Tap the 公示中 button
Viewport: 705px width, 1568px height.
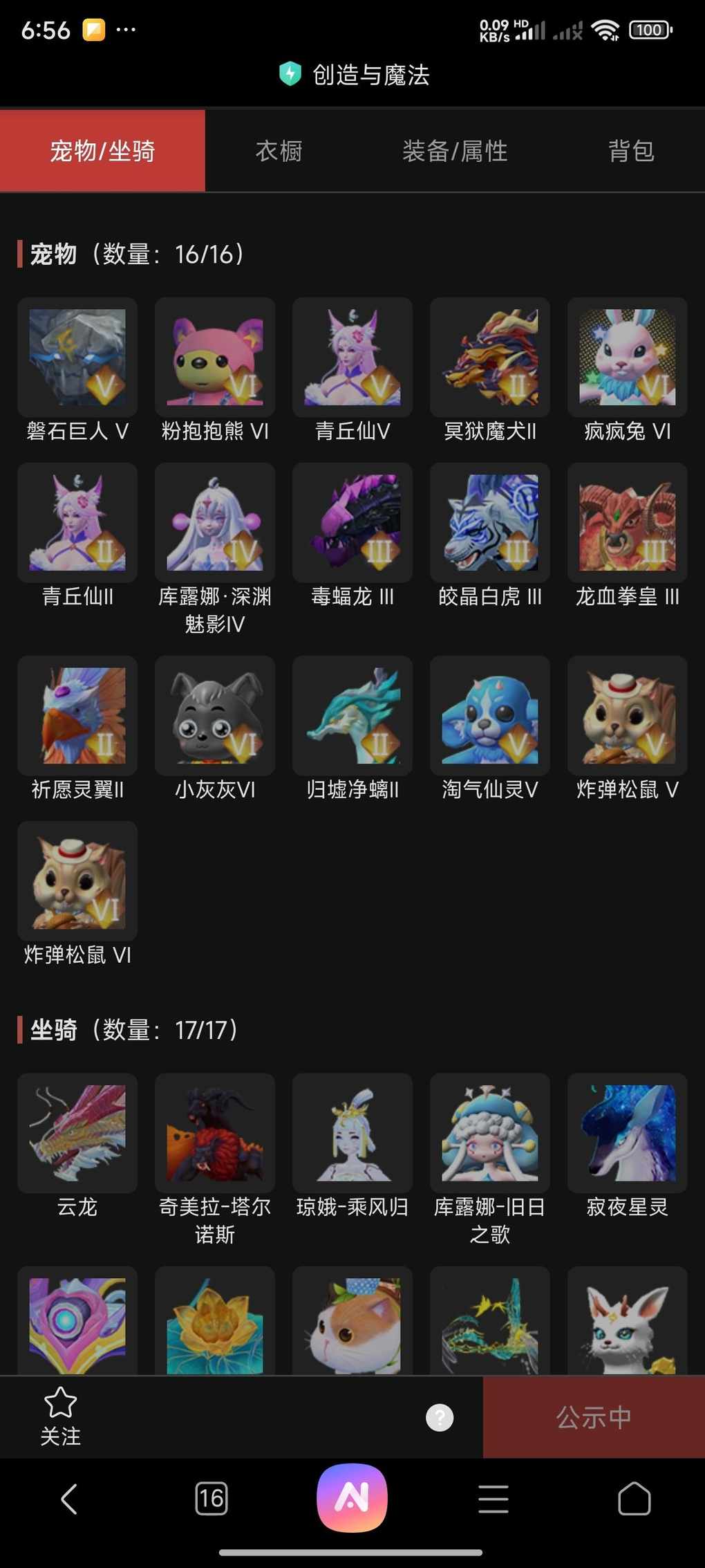tap(594, 1417)
